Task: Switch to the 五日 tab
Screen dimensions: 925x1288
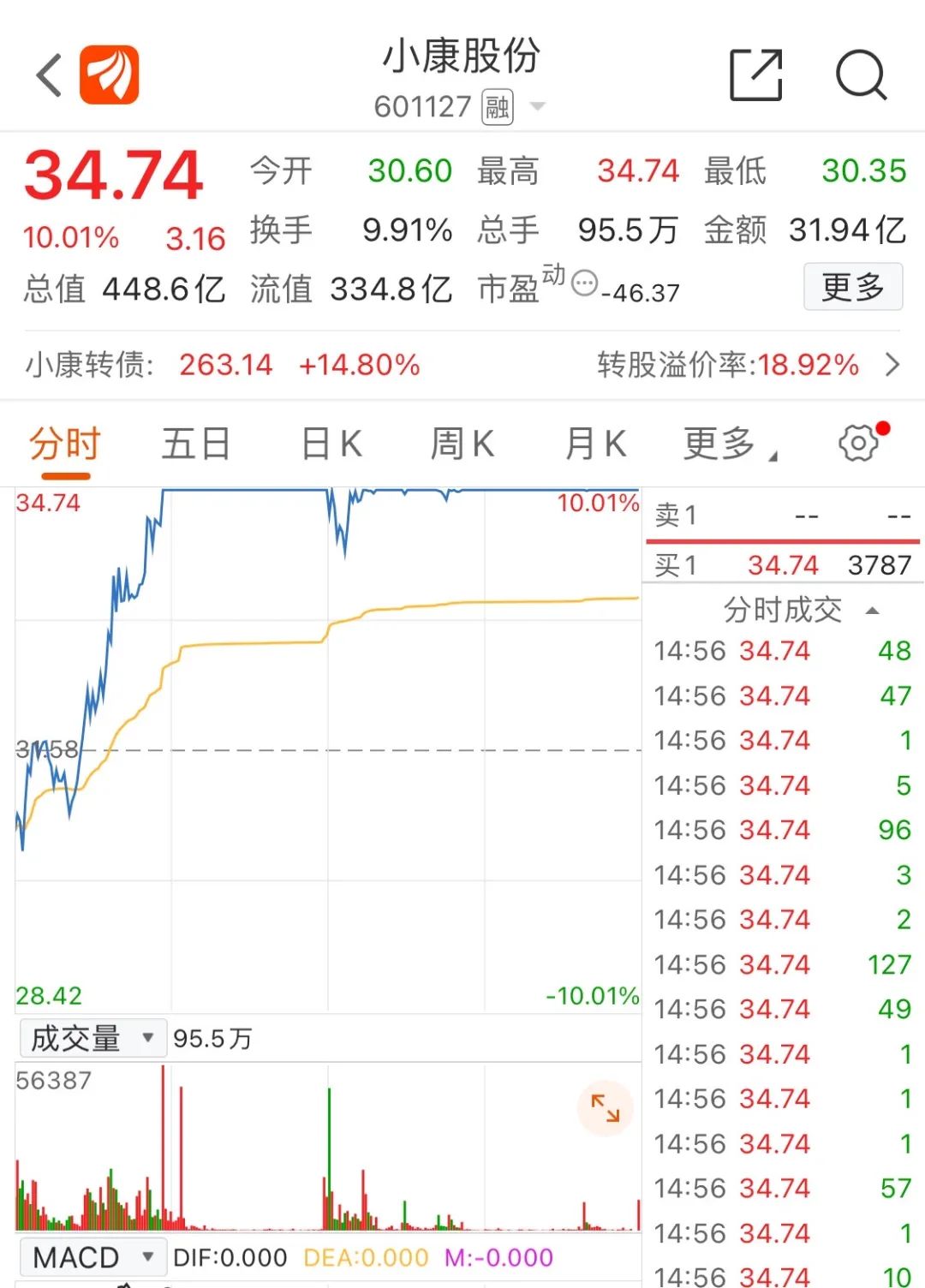Action: pos(196,444)
